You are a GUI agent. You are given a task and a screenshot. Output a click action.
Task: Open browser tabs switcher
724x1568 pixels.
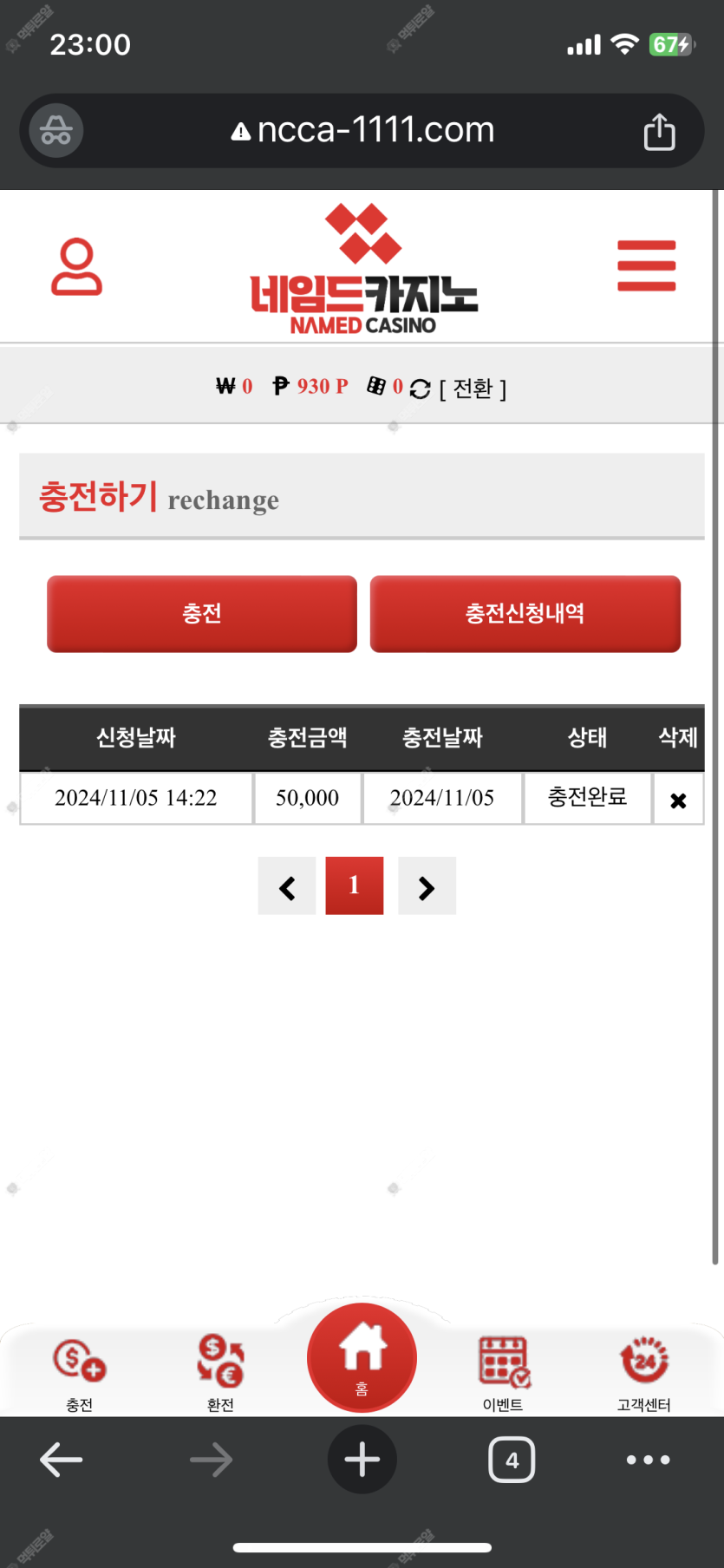[x=512, y=1460]
